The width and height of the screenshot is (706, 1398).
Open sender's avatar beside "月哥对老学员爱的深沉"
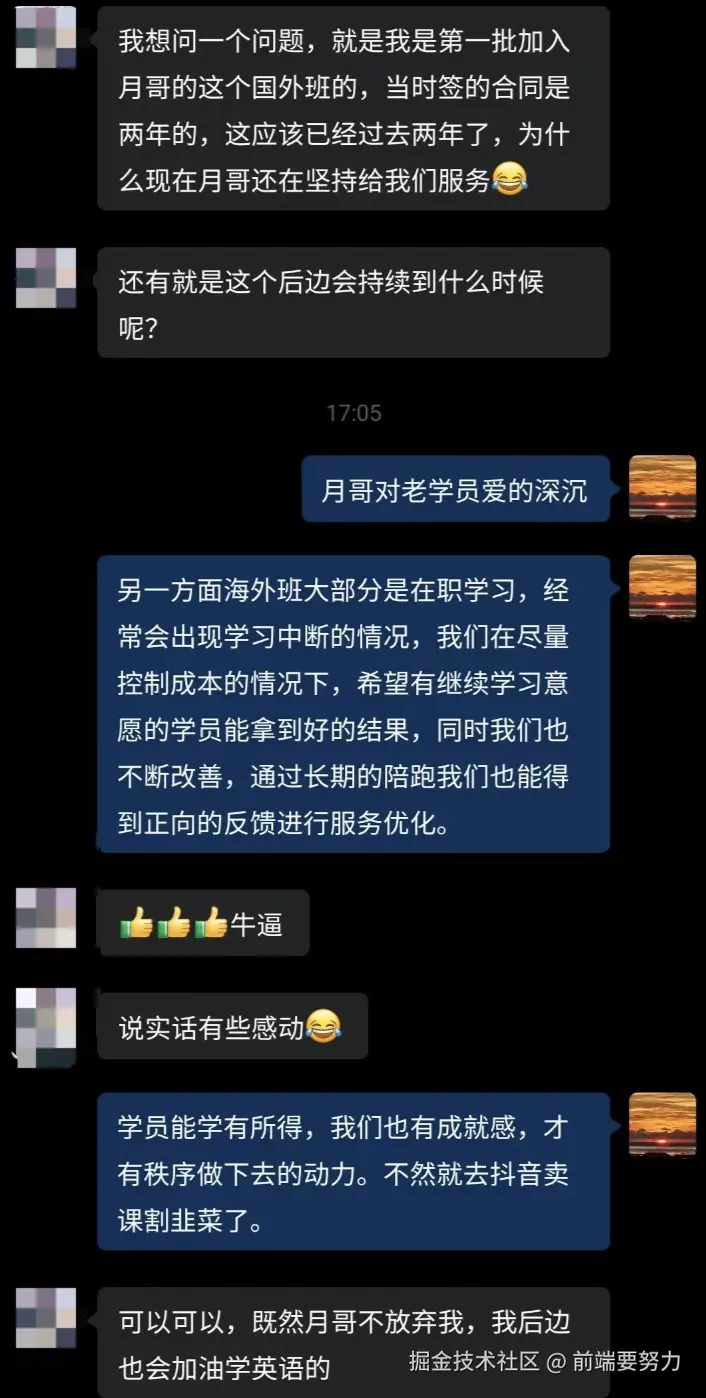661,487
